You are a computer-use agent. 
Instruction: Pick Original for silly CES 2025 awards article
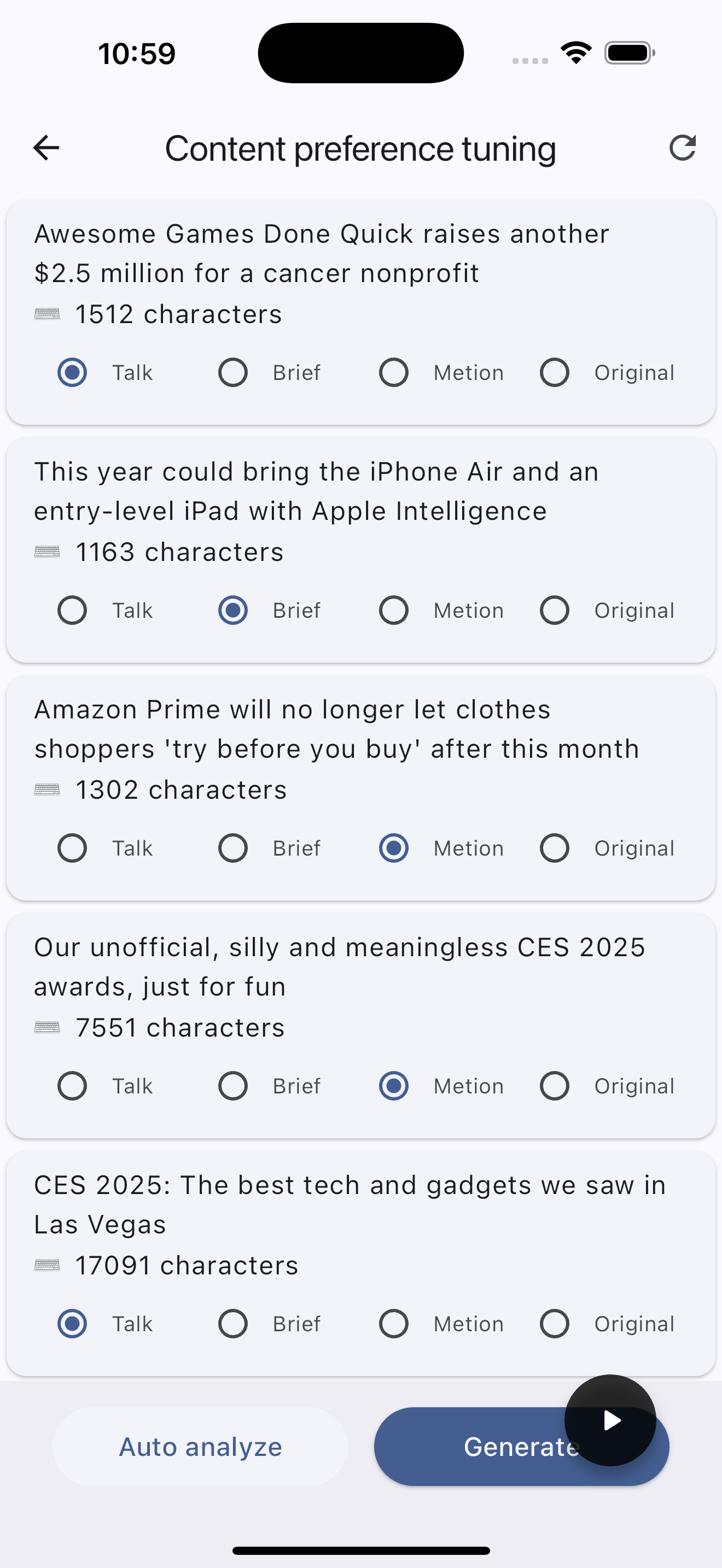[555, 1086]
